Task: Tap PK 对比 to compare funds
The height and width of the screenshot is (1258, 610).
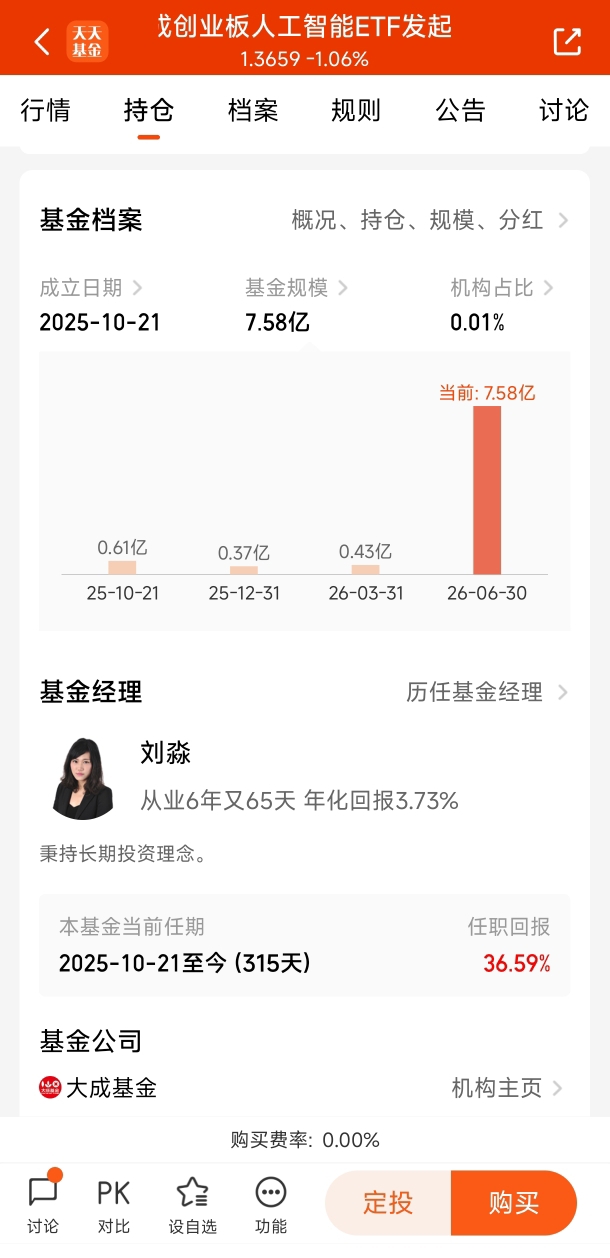Action: click(114, 1203)
